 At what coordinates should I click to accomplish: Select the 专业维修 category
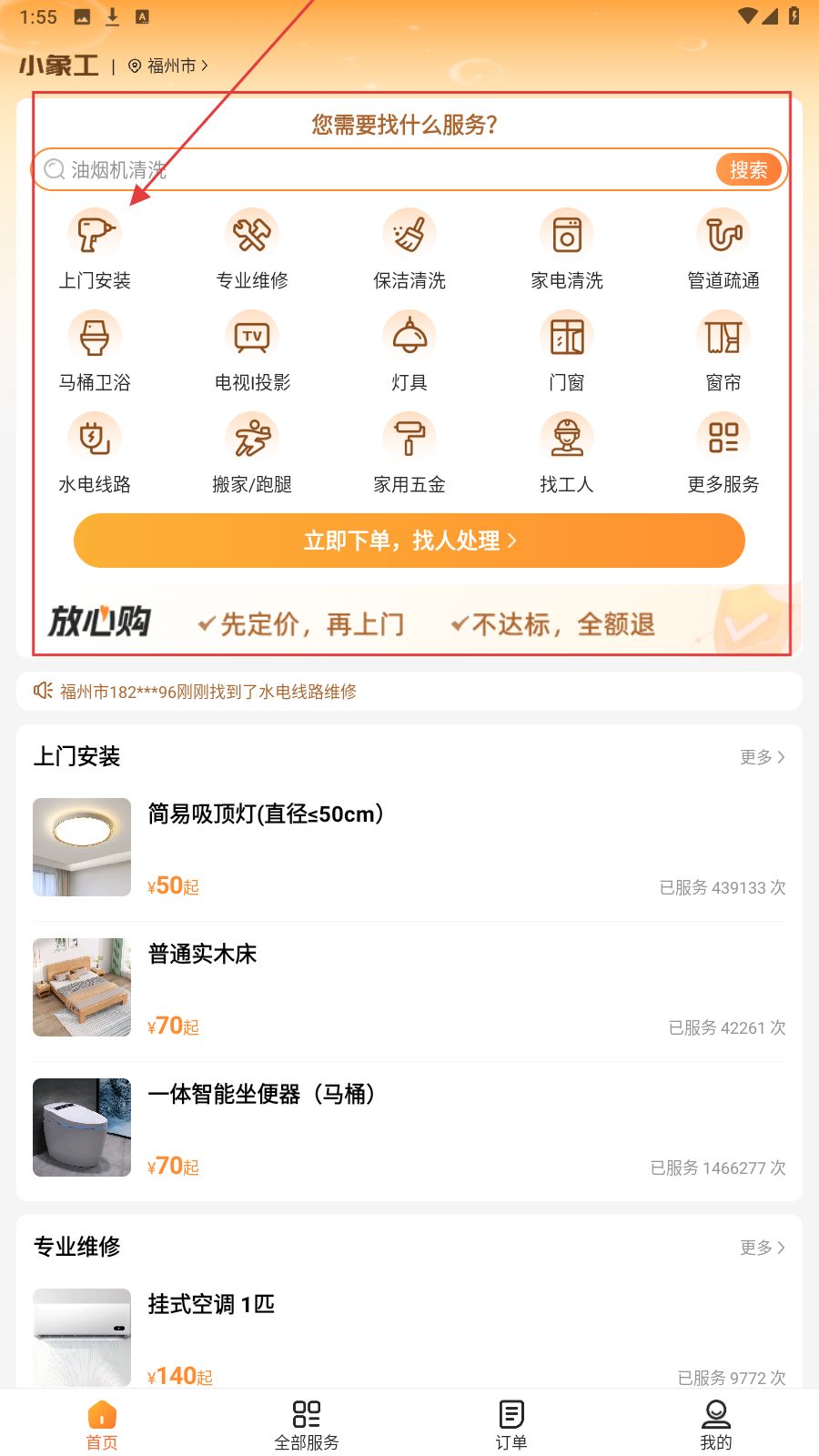pyautogui.click(x=252, y=249)
